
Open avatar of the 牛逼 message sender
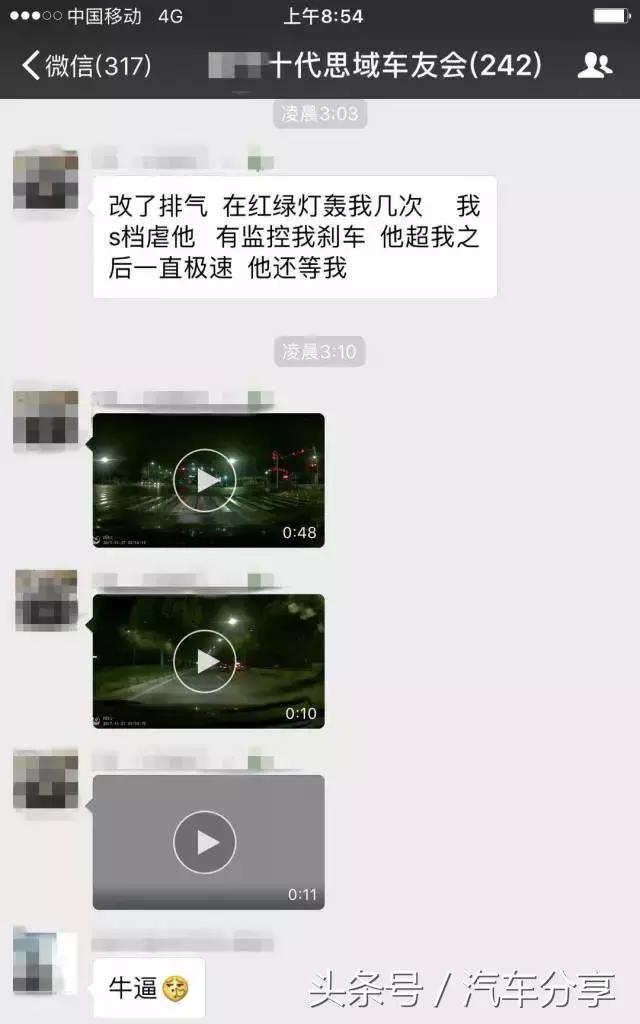point(45,962)
